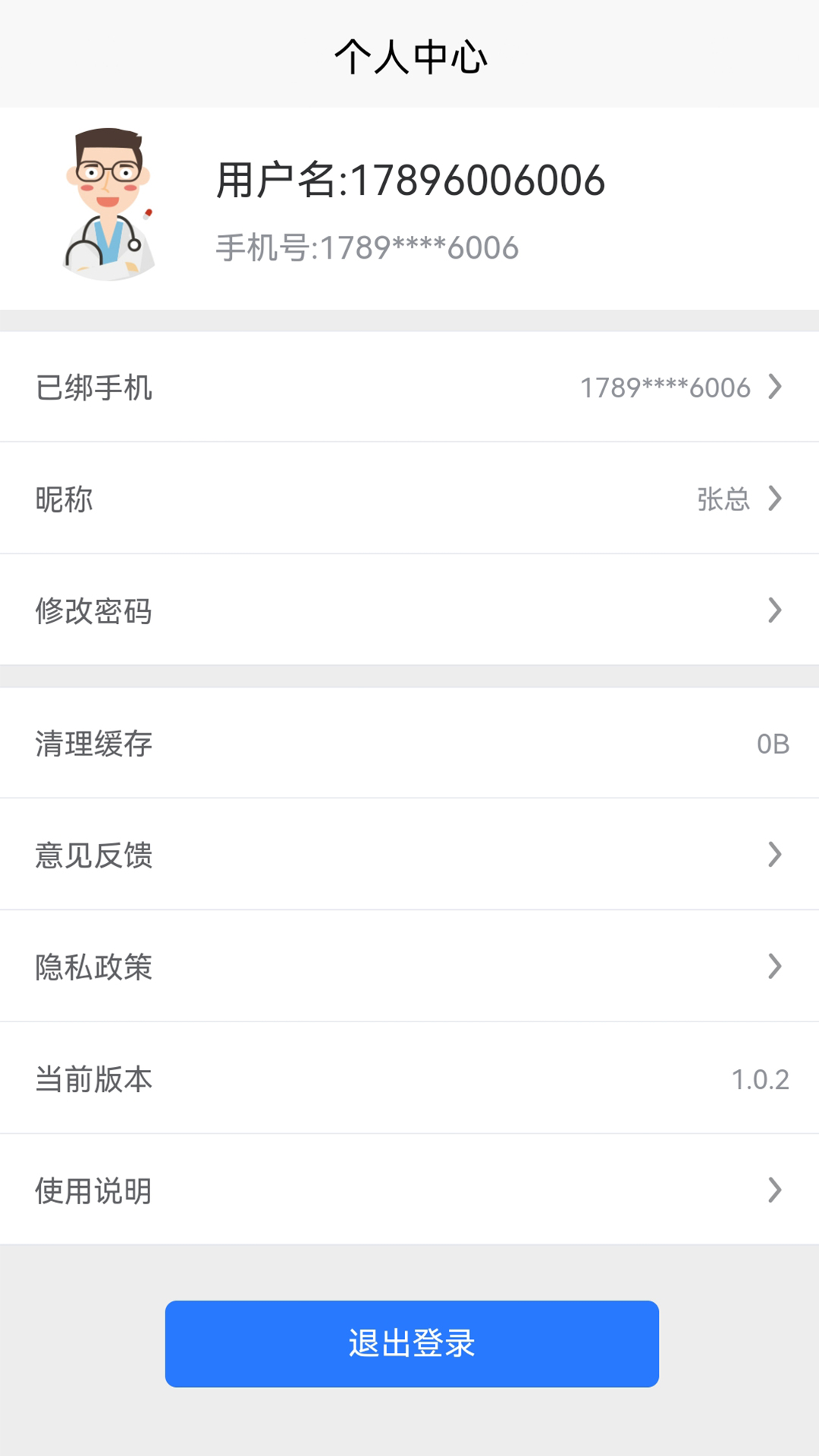Tap the 退出登录 logout button

coord(412,1344)
